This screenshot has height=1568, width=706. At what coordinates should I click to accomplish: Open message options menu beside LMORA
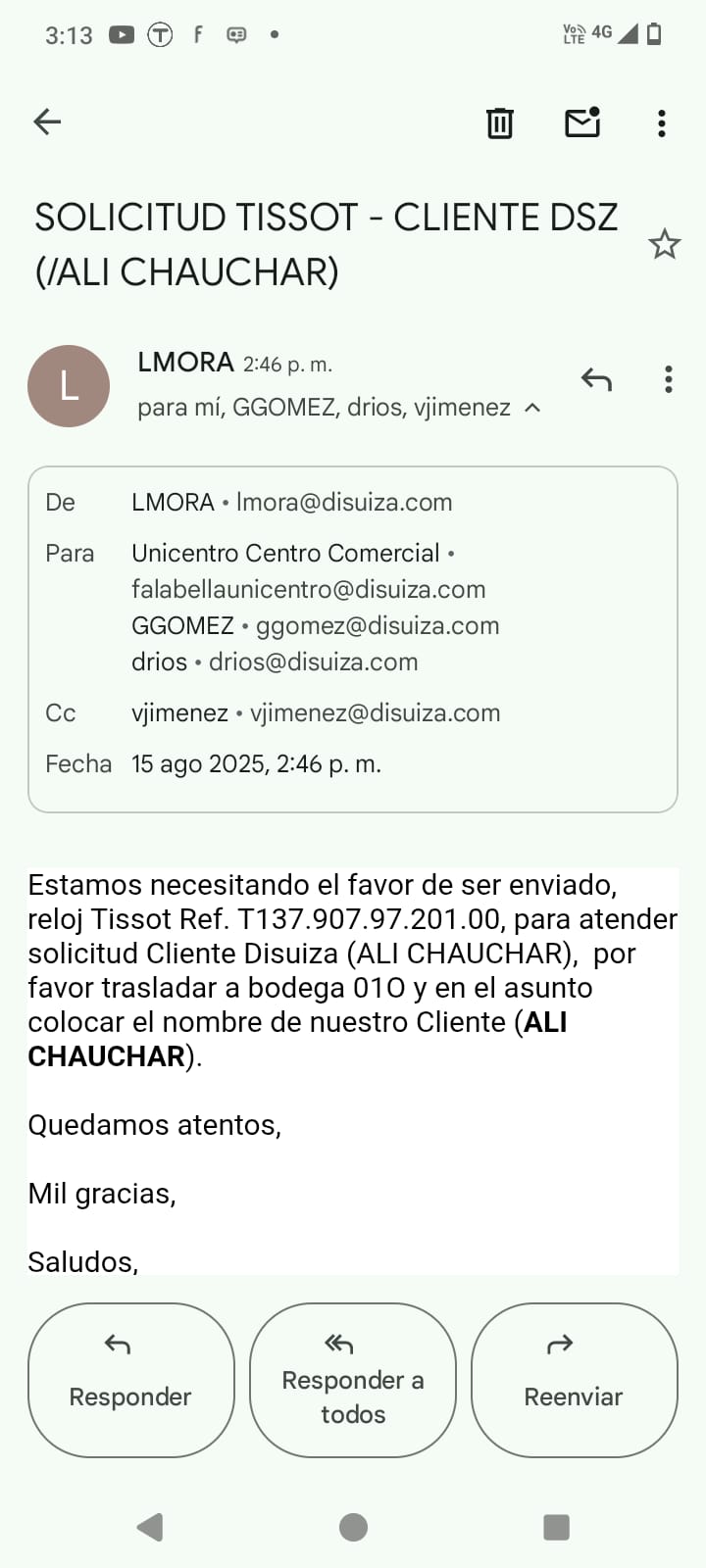pos(669,379)
